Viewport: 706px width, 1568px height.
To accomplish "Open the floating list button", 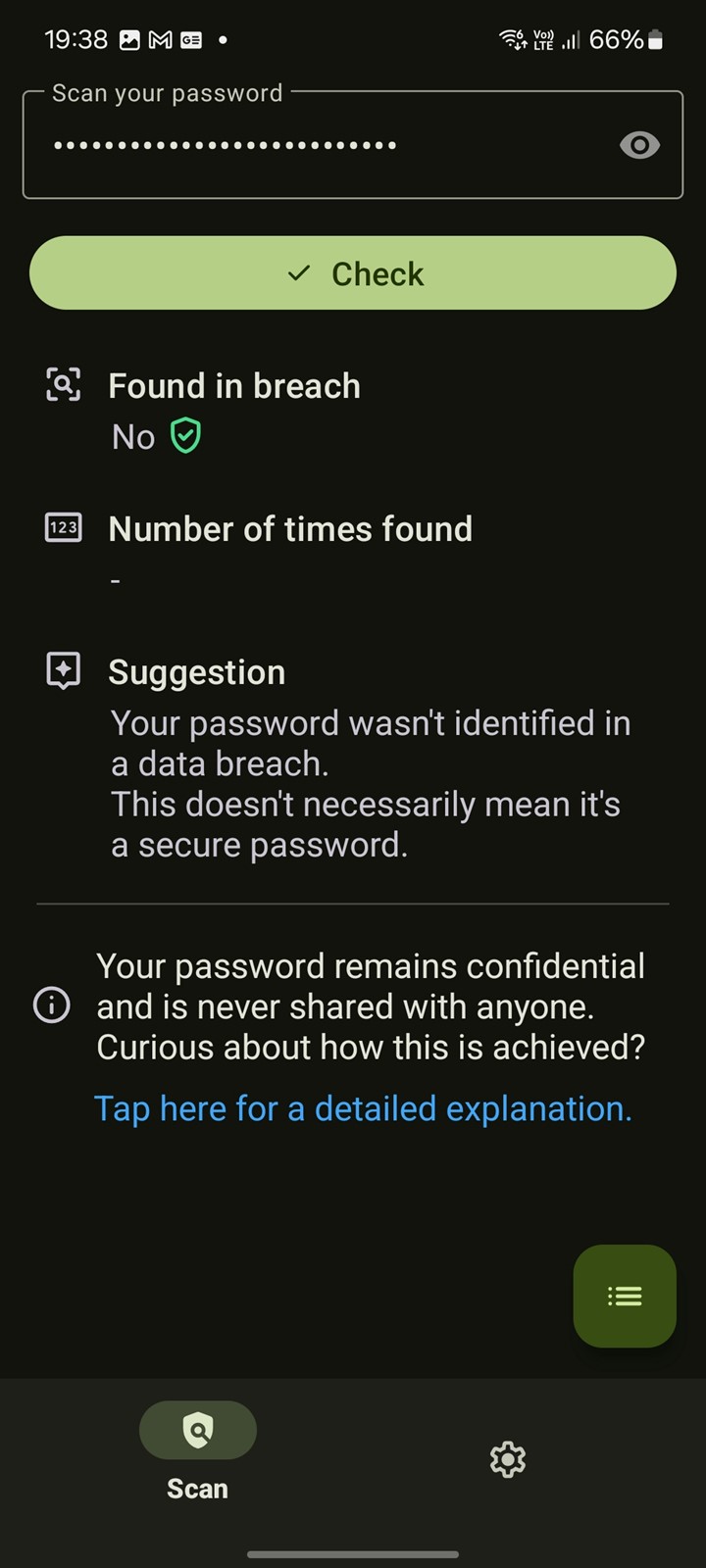I will point(625,1296).
